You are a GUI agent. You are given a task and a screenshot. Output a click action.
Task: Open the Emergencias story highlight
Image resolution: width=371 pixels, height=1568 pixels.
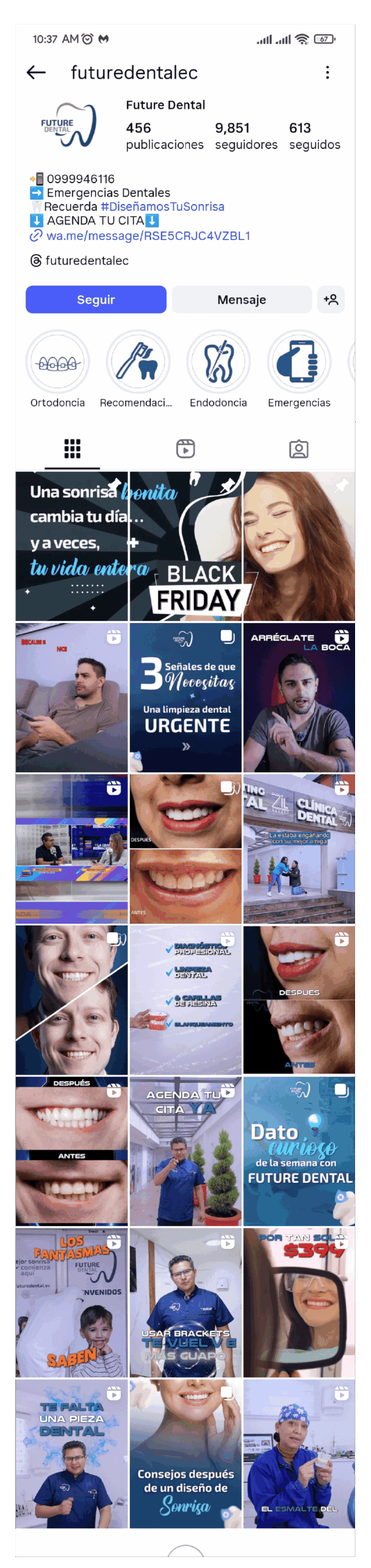pyautogui.click(x=299, y=363)
